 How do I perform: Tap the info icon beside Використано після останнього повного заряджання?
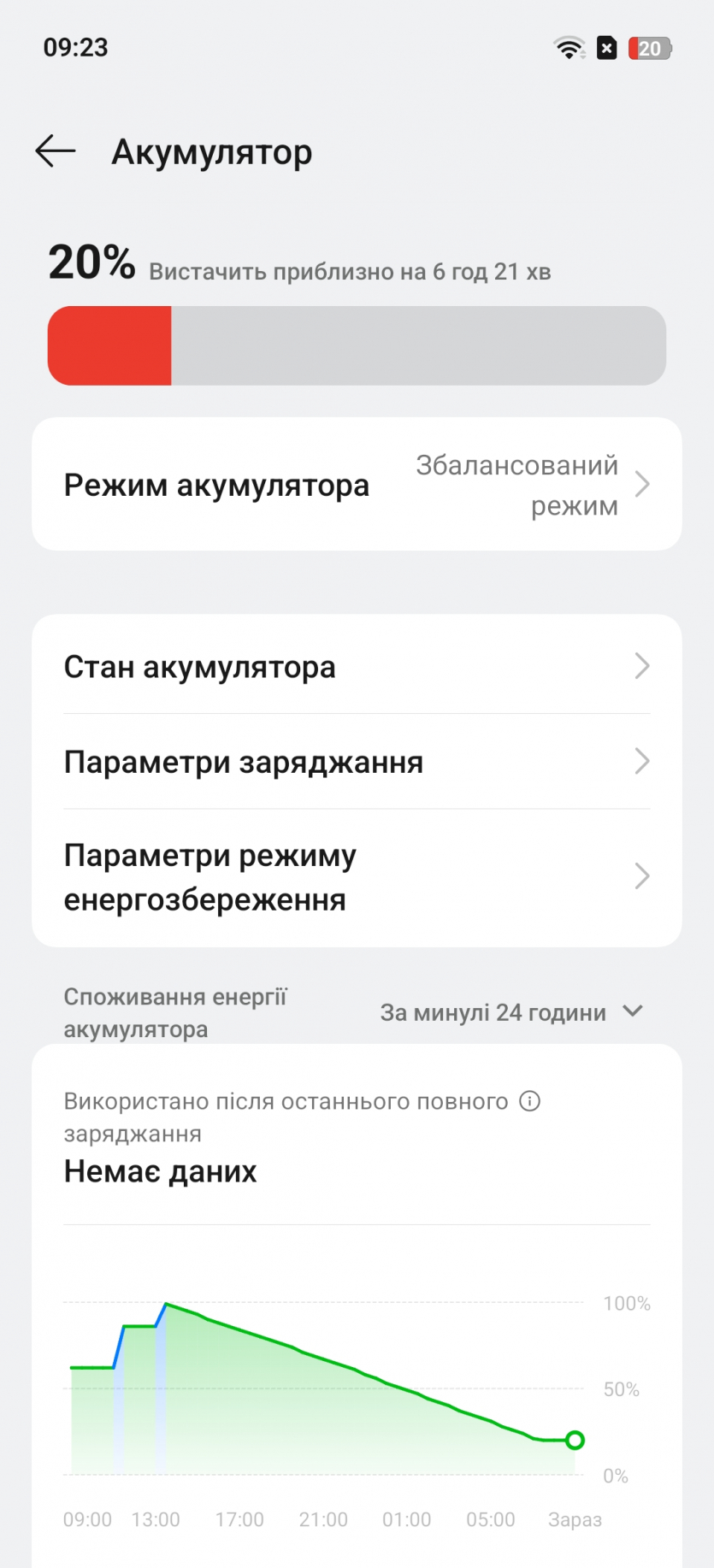click(x=530, y=1101)
